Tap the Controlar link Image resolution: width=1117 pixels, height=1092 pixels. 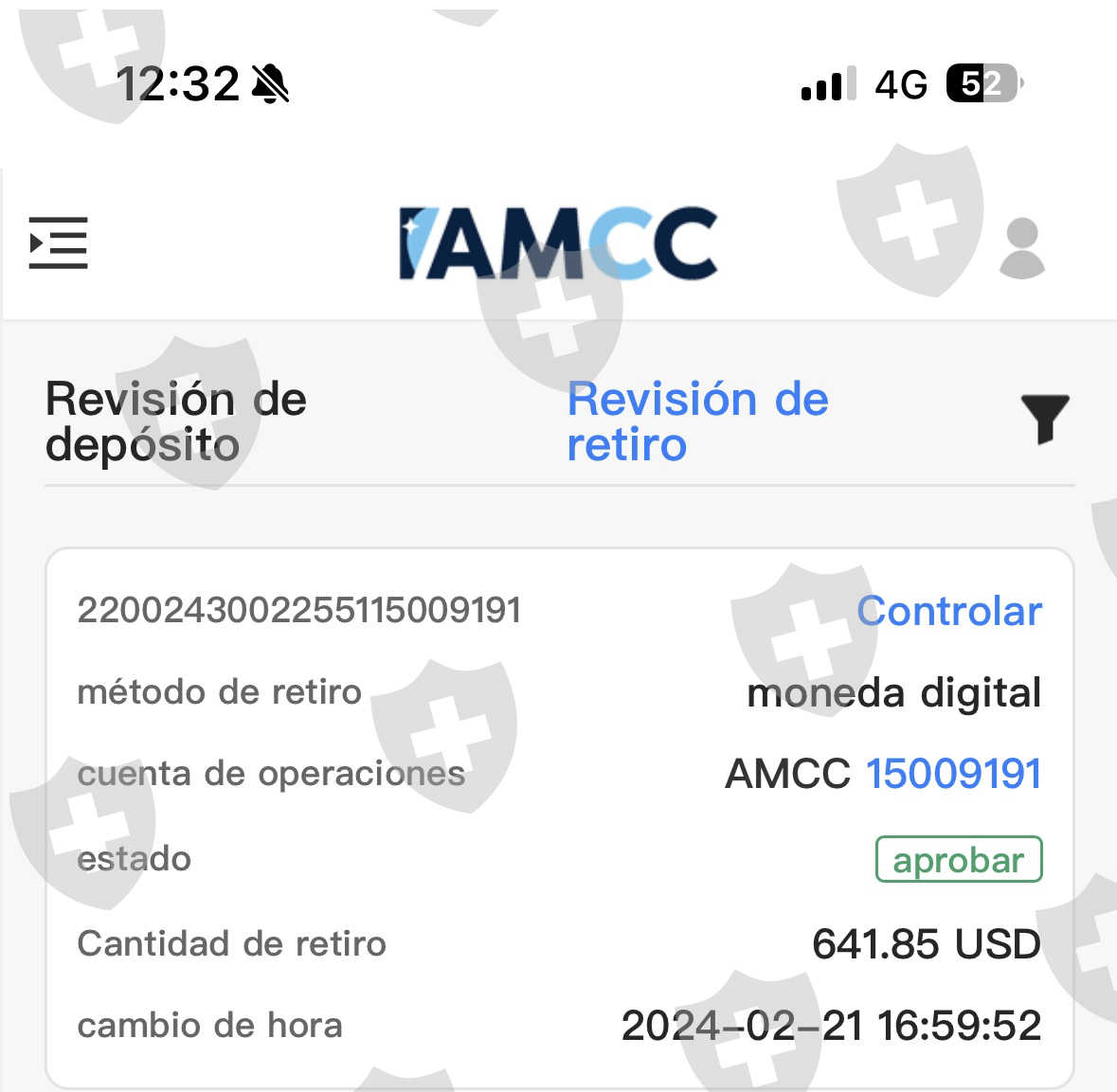(949, 611)
